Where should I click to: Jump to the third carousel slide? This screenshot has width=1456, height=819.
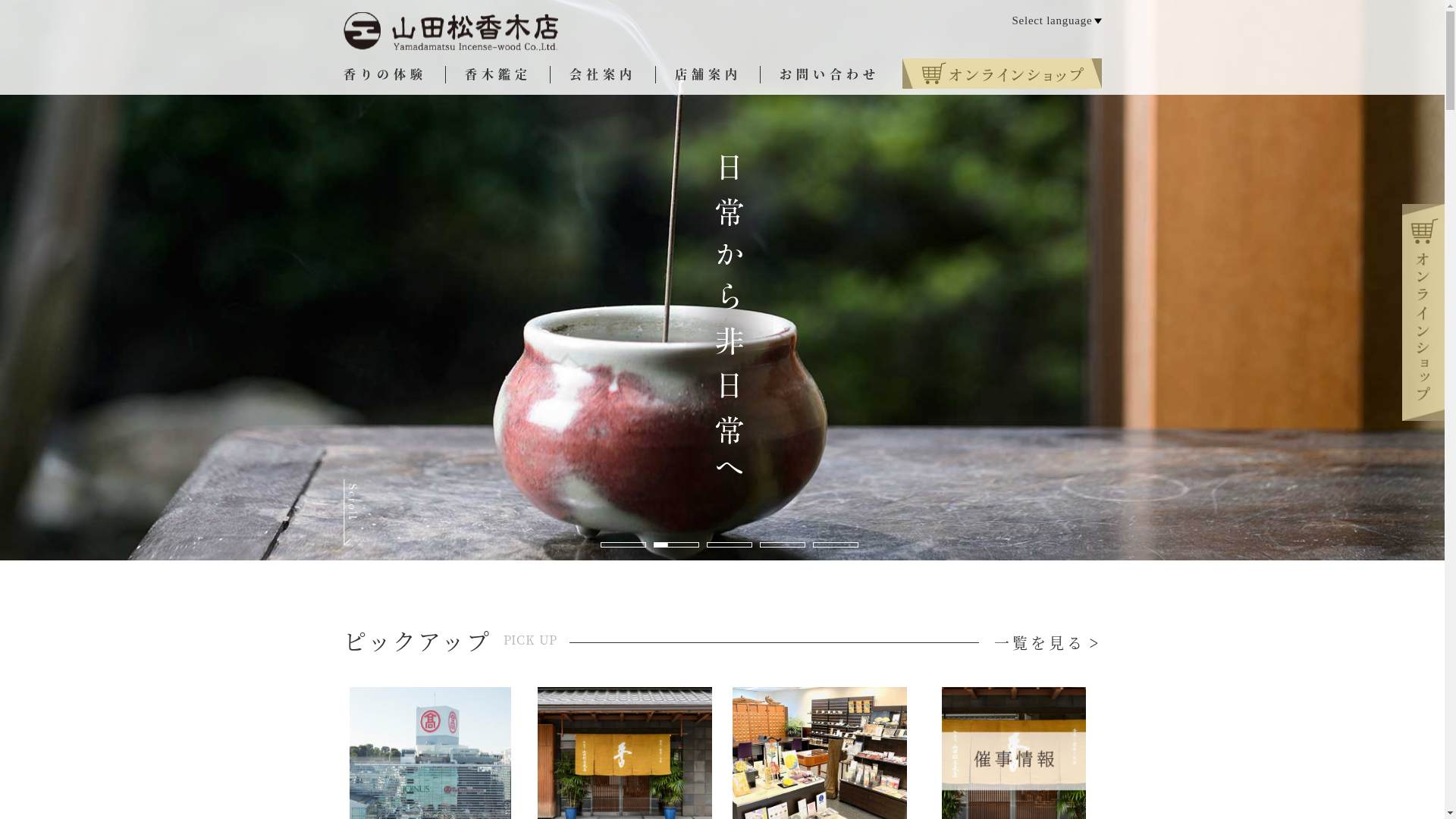(730, 544)
